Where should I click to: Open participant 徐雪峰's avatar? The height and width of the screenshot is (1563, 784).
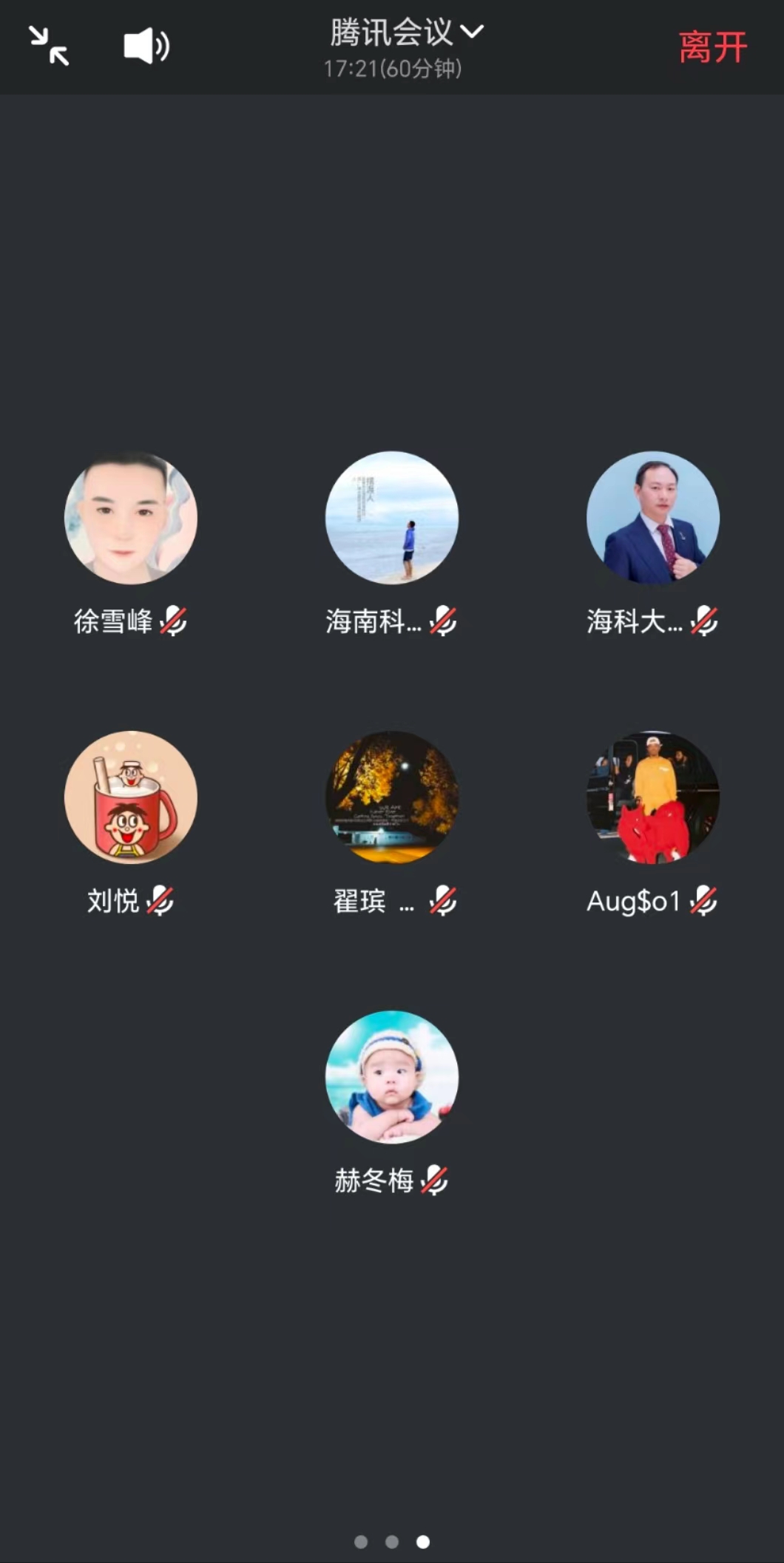click(131, 518)
